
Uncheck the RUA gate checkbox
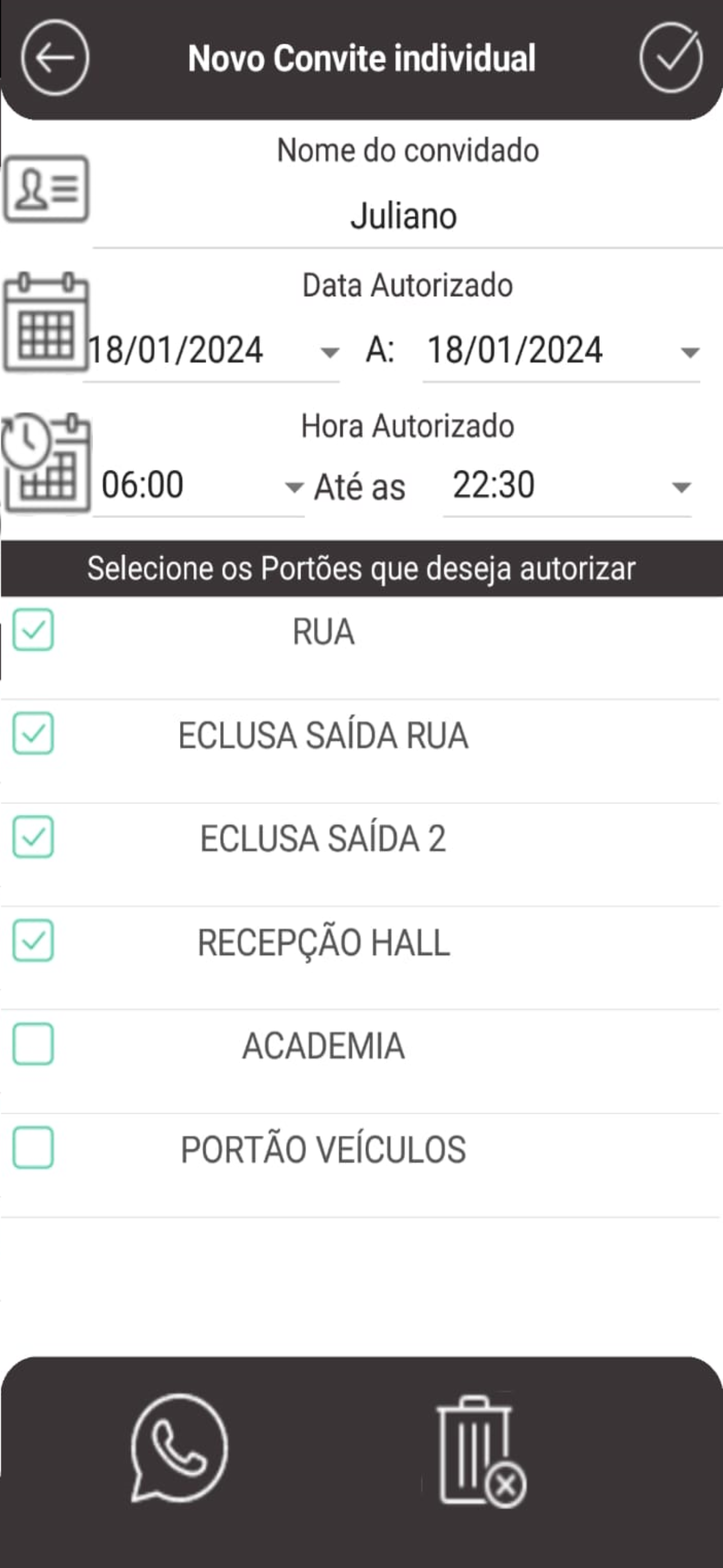point(34,629)
